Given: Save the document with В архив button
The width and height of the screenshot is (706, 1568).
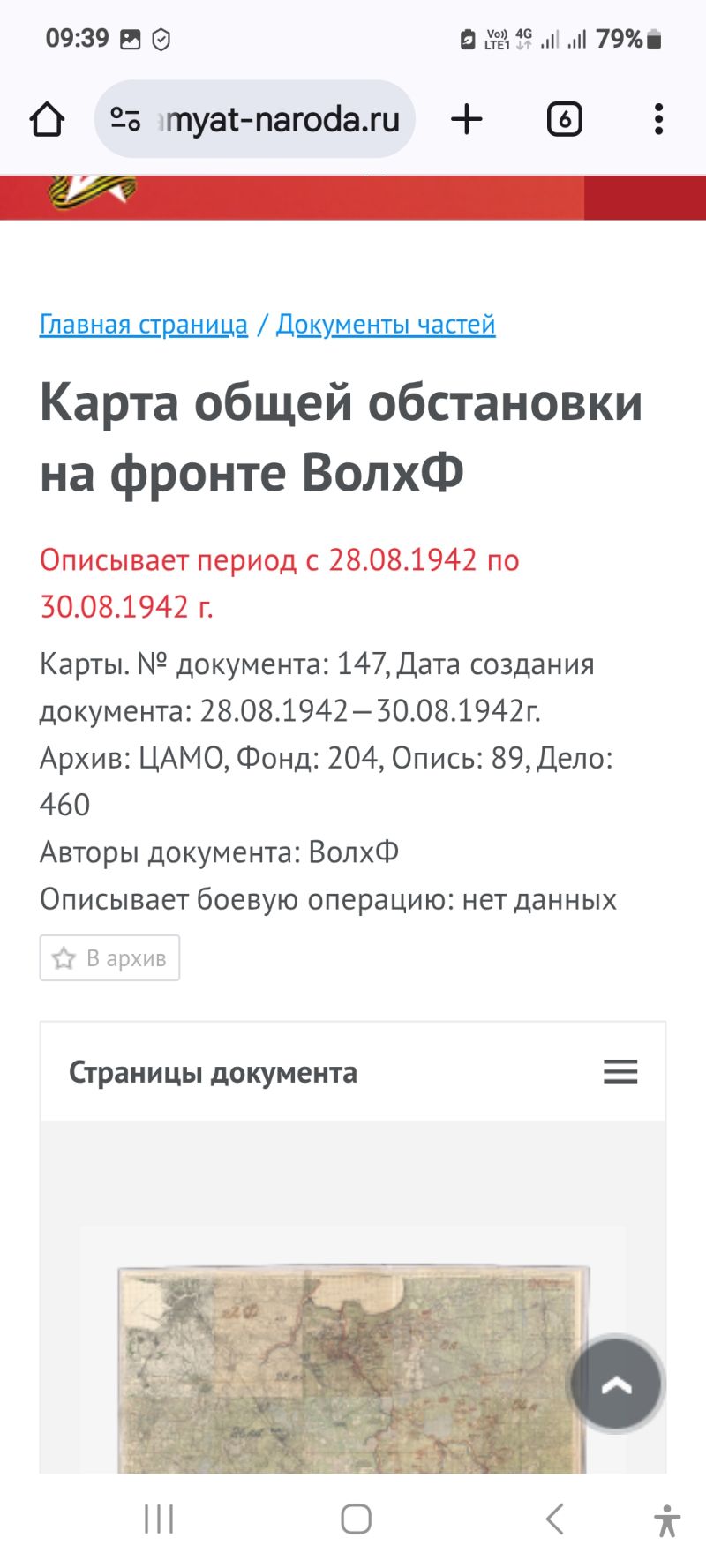Looking at the screenshot, I should click(x=109, y=957).
